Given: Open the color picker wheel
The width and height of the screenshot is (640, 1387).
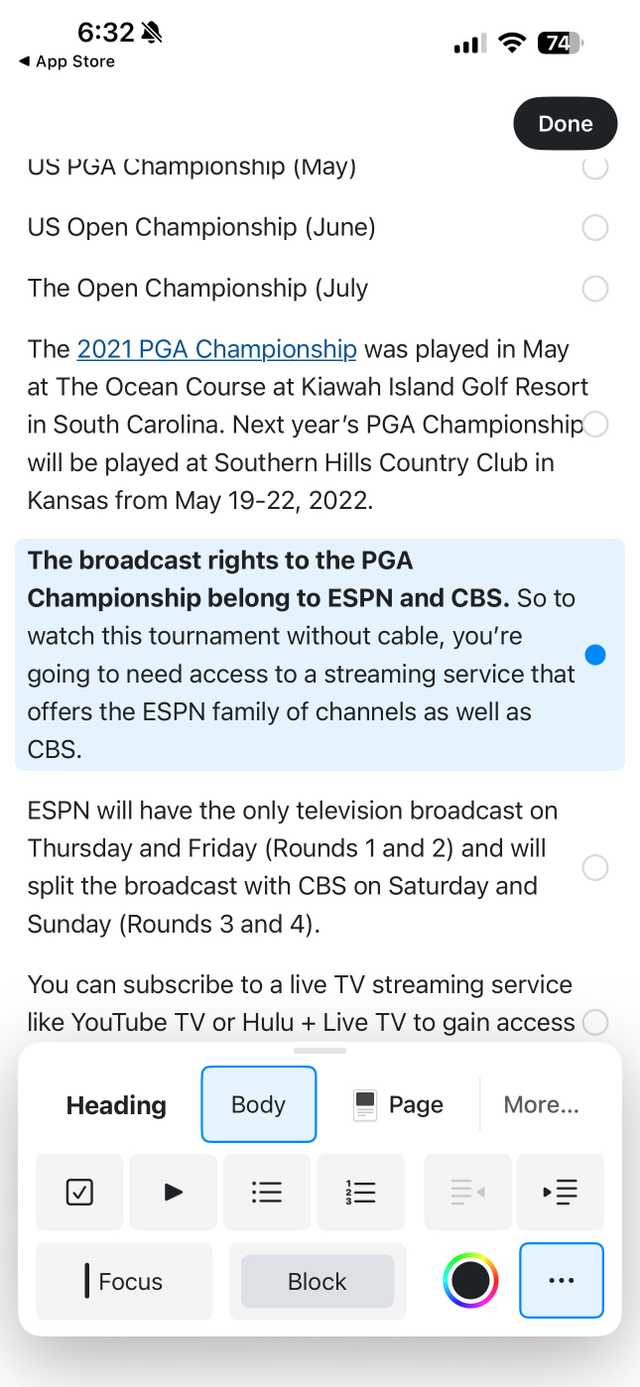Looking at the screenshot, I should click(x=471, y=1281).
